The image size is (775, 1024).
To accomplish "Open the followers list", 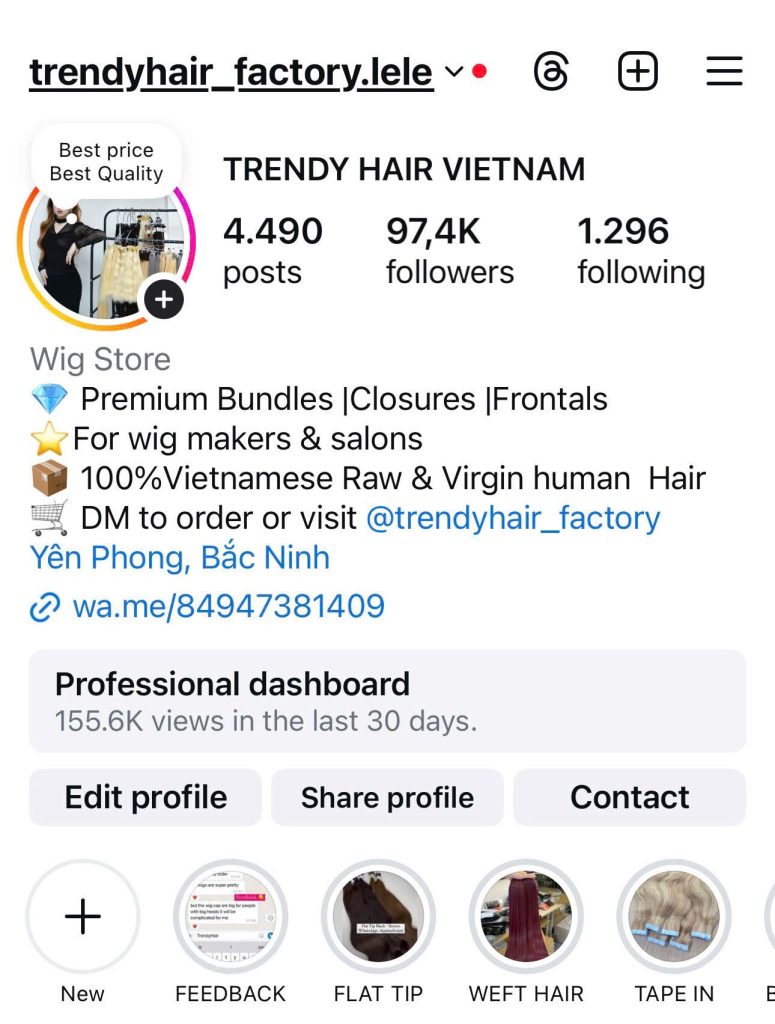I will click(449, 250).
